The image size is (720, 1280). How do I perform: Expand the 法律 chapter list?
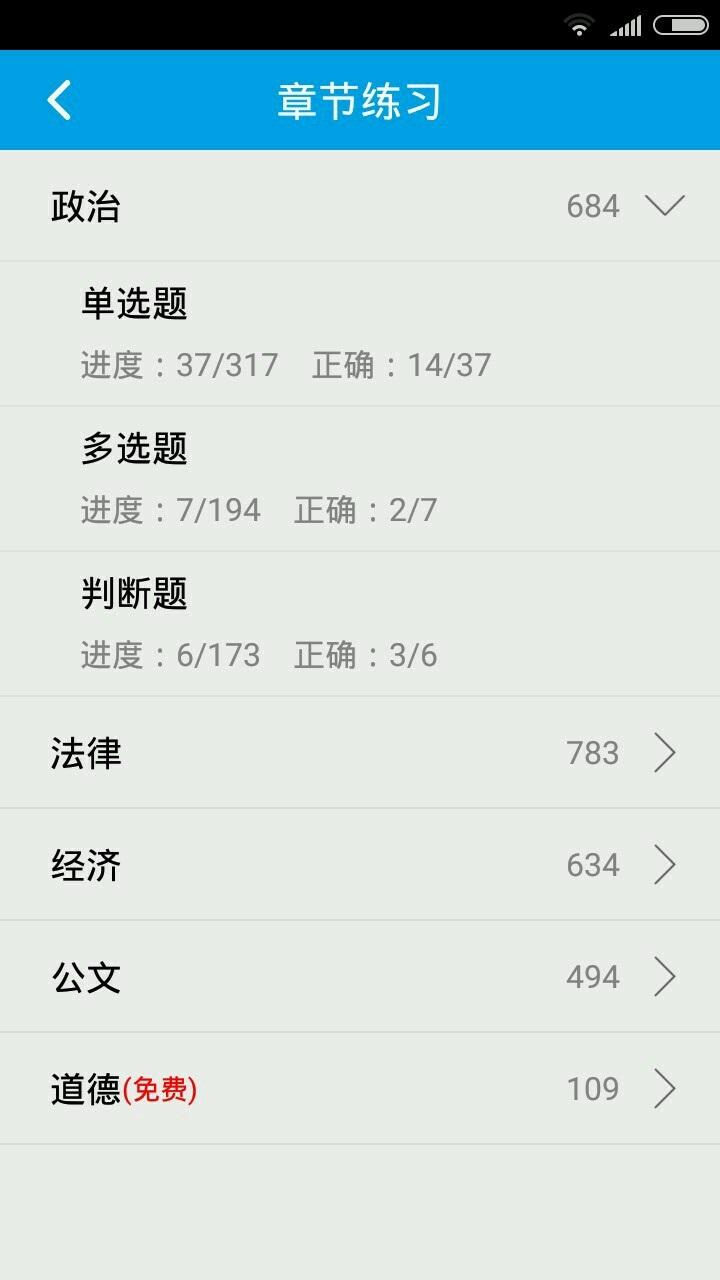click(x=360, y=753)
